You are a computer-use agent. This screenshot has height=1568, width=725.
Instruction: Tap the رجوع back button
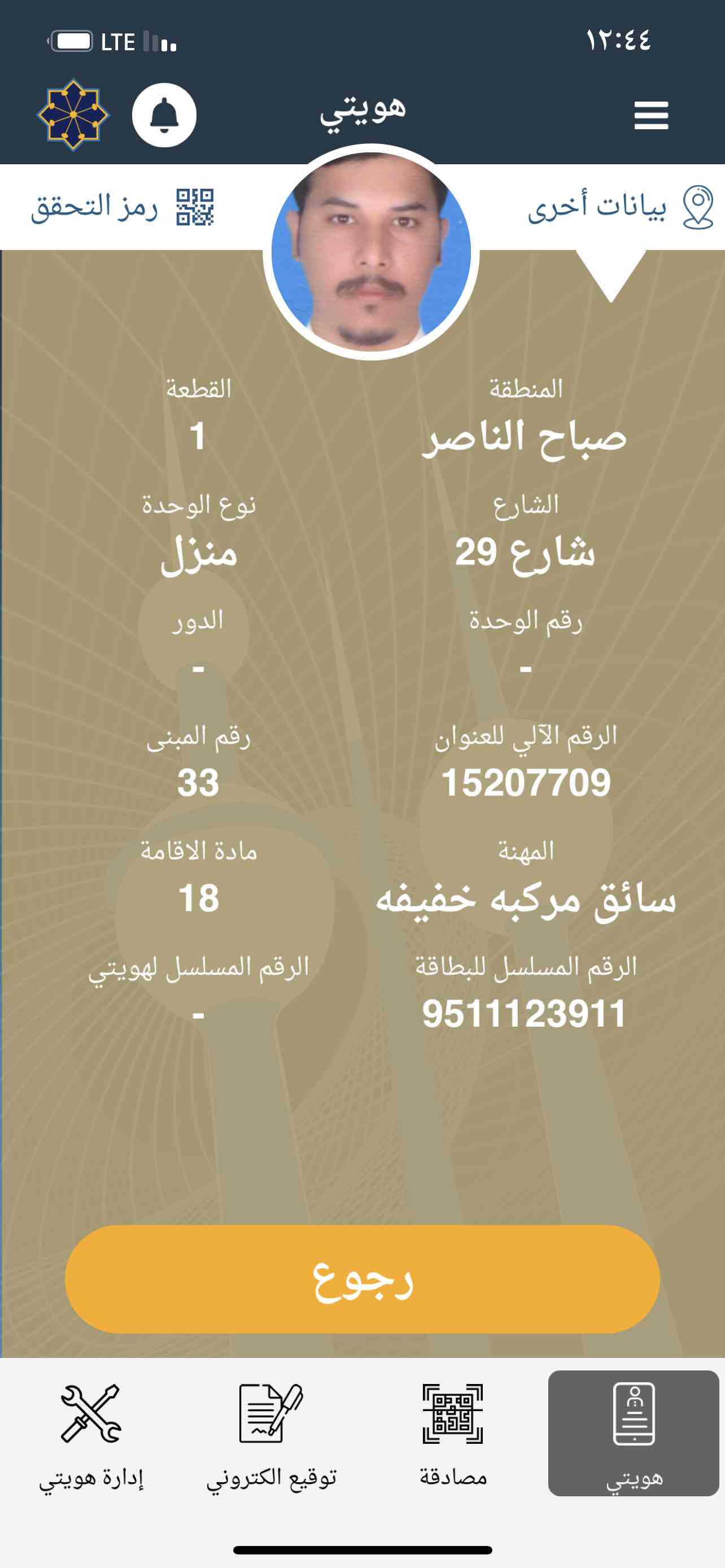click(362, 1279)
